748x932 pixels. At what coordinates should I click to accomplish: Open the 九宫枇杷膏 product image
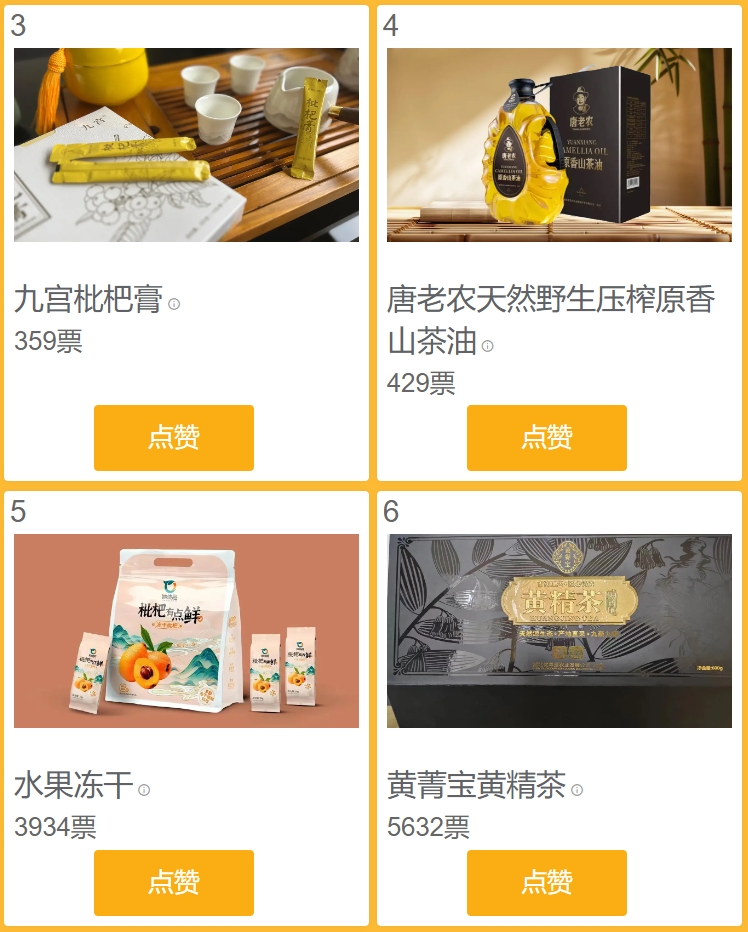[x=186, y=145]
